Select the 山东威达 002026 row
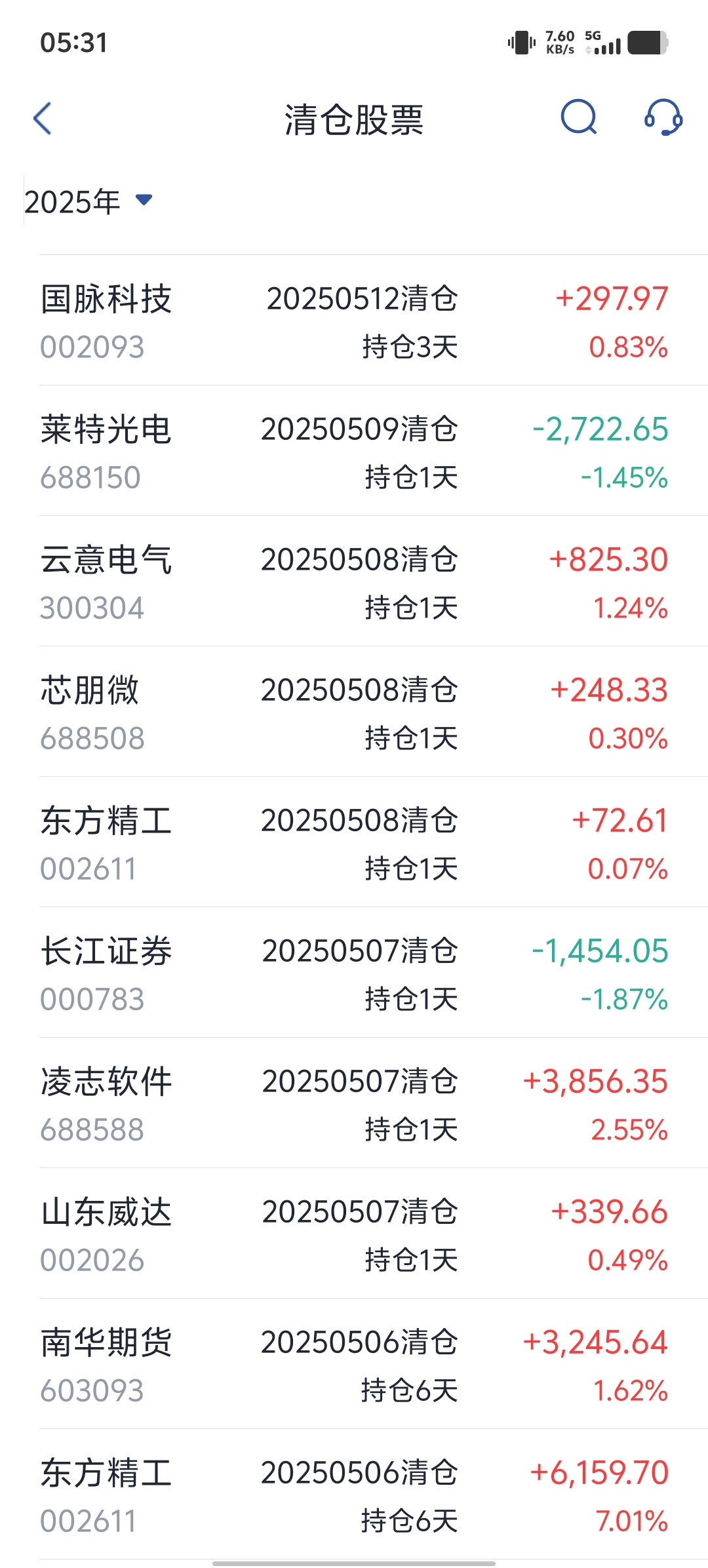 pyautogui.click(x=354, y=1234)
